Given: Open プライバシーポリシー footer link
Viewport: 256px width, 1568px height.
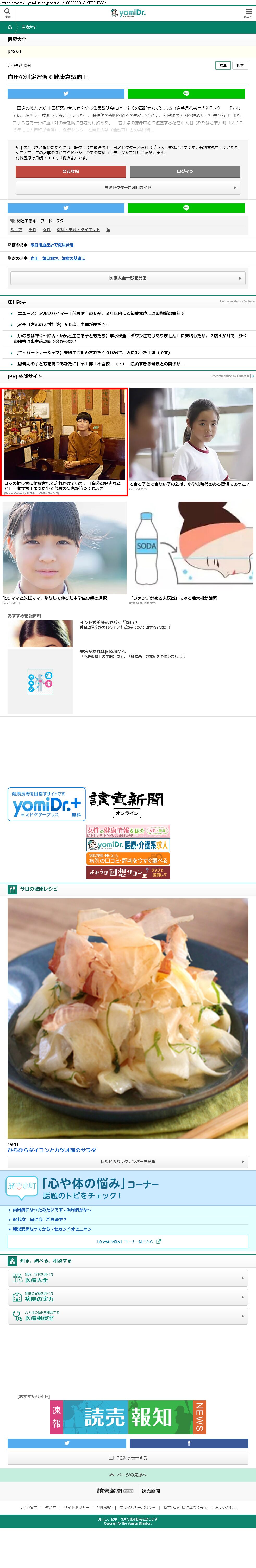Looking at the screenshot, I should coord(136,1508).
